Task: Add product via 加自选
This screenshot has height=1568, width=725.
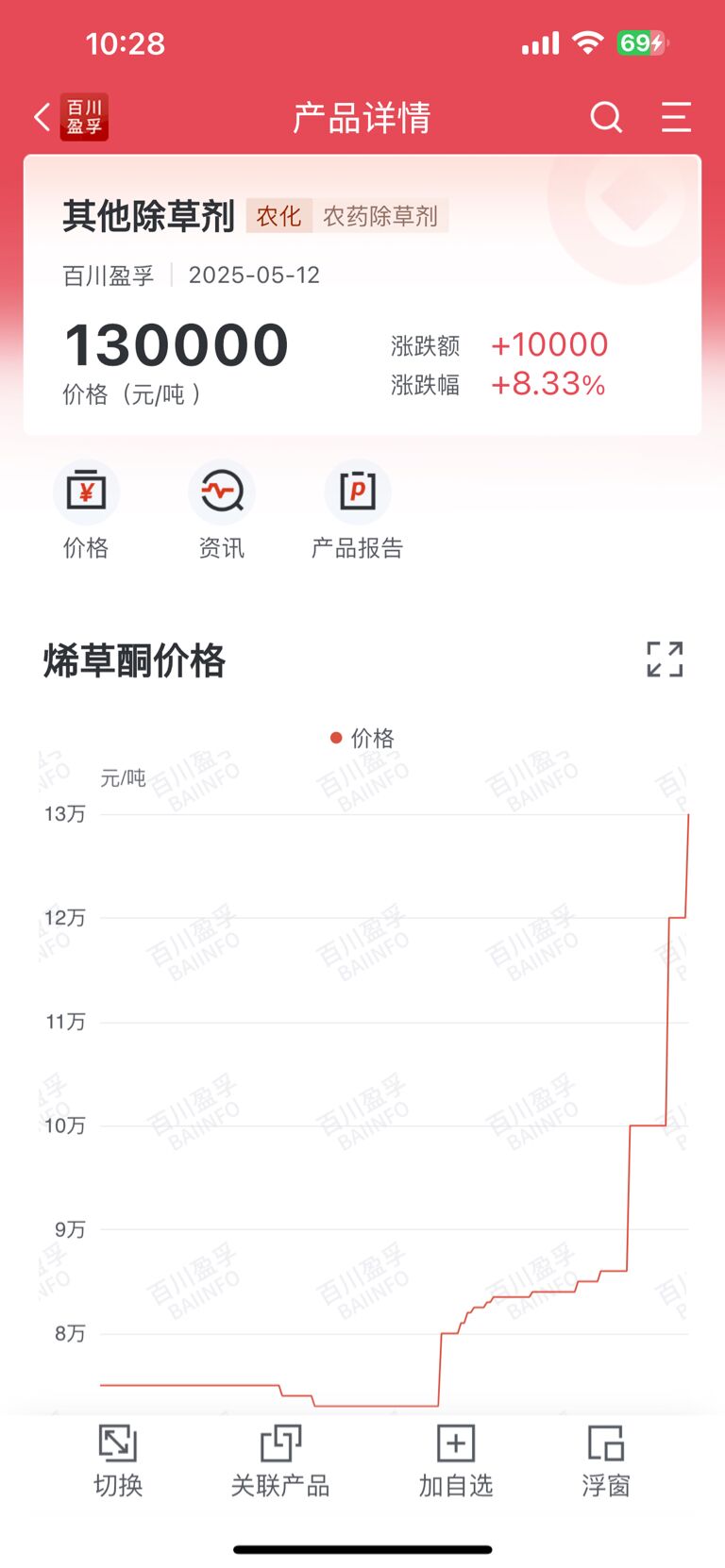Action: click(x=456, y=1460)
